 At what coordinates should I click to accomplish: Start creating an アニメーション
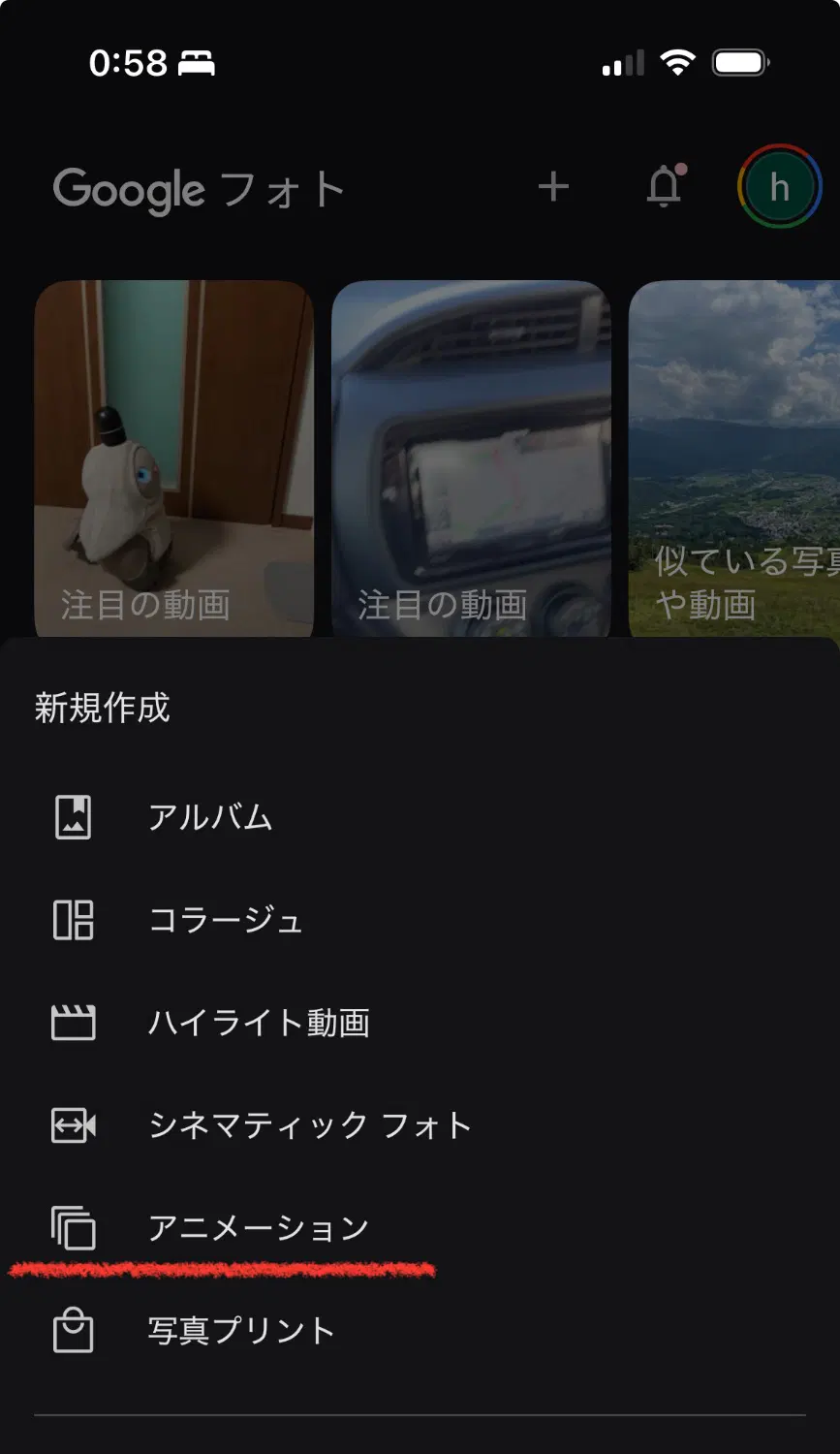click(258, 1228)
